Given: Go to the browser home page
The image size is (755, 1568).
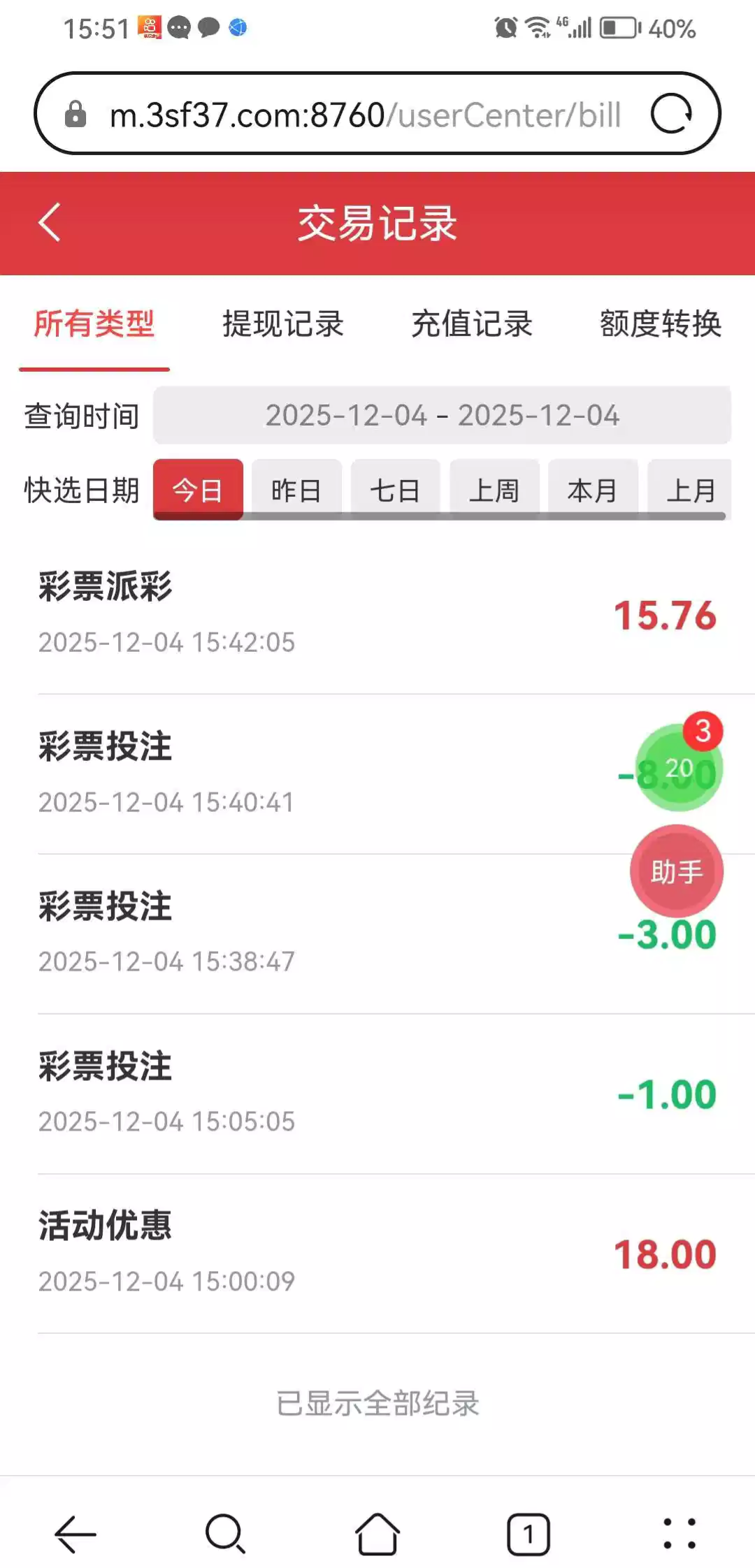Looking at the screenshot, I should coord(377,1534).
